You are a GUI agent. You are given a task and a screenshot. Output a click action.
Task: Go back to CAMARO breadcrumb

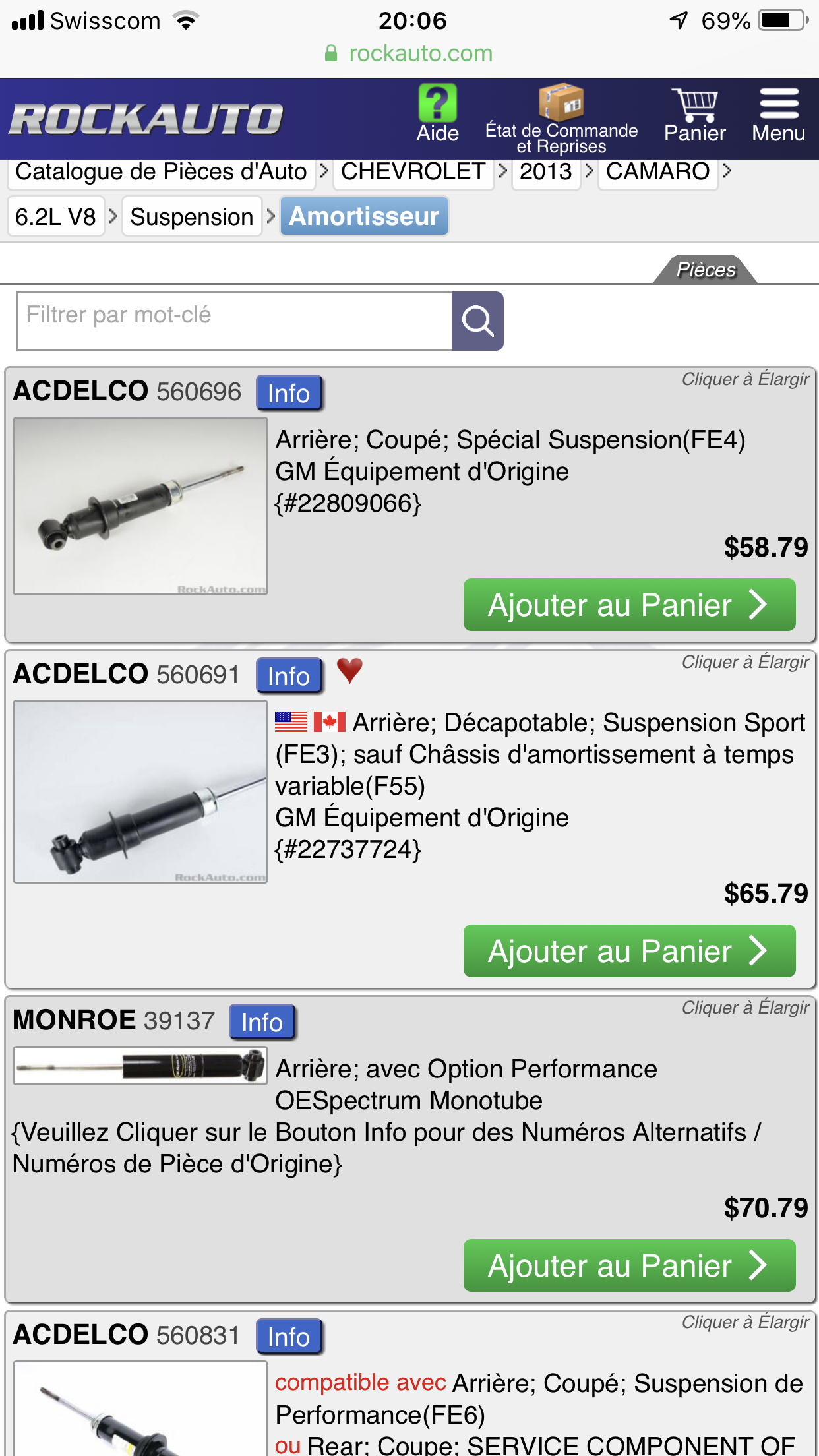tap(657, 172)
